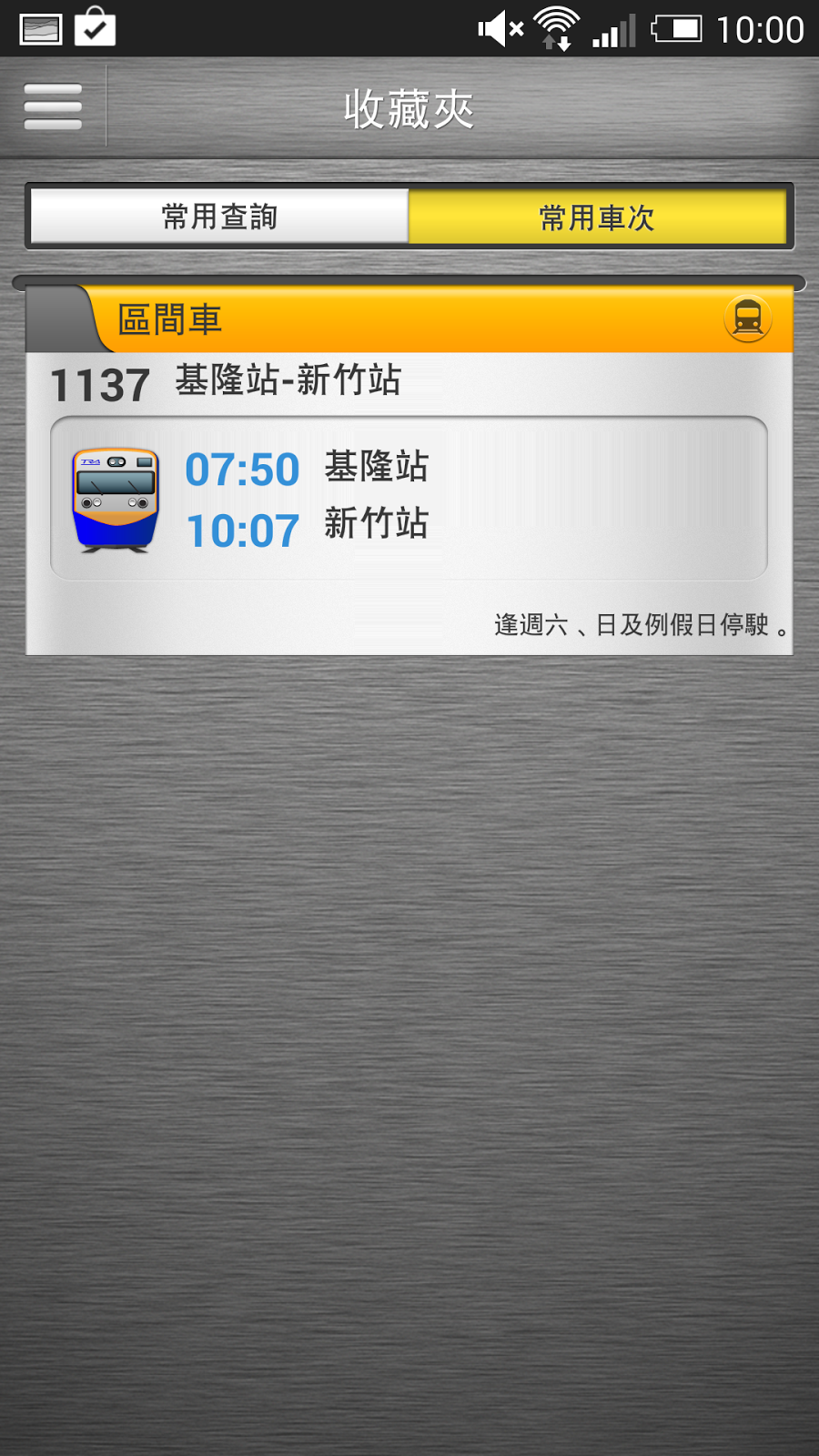
Task: Switch to the 常用查詢 tab
Action: (219, 217)
